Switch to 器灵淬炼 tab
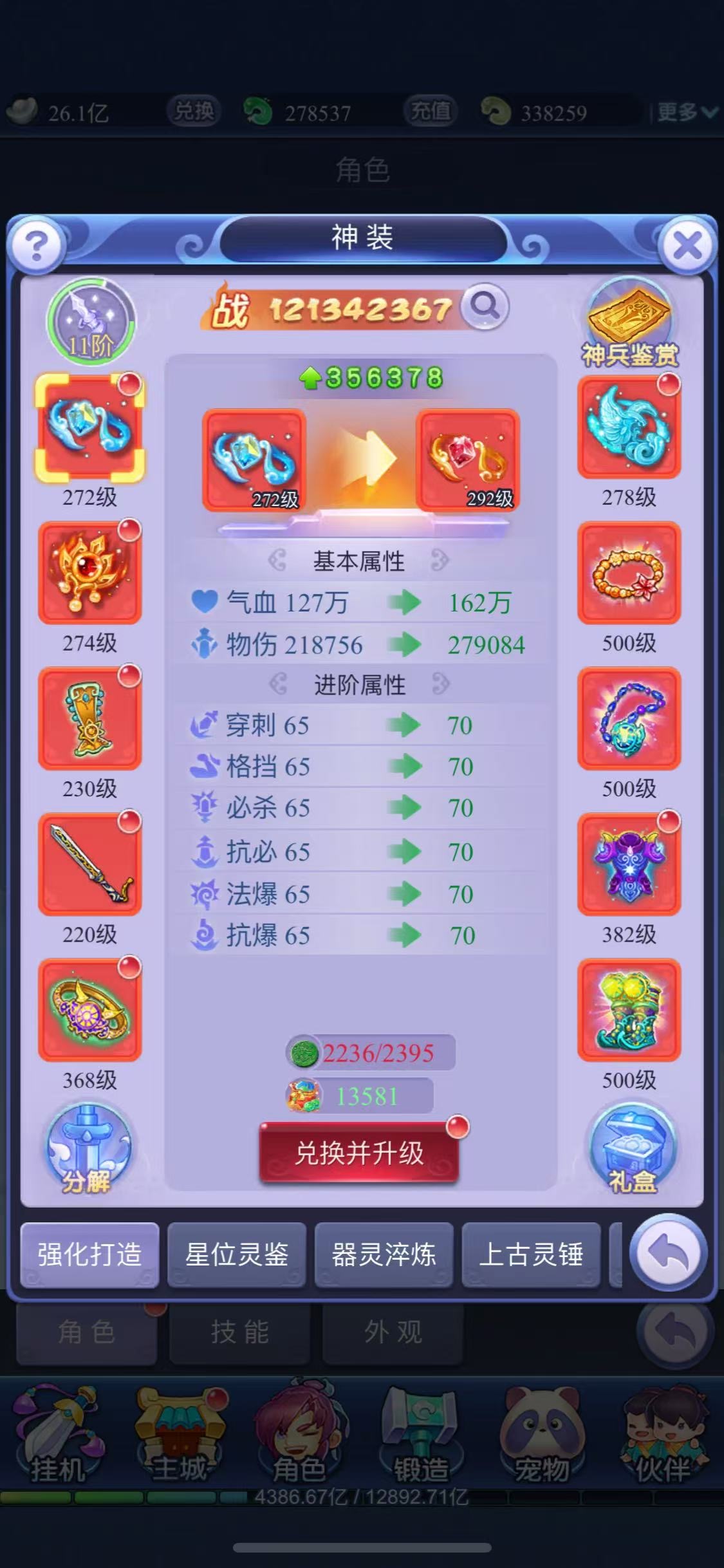 point(384,1255)
